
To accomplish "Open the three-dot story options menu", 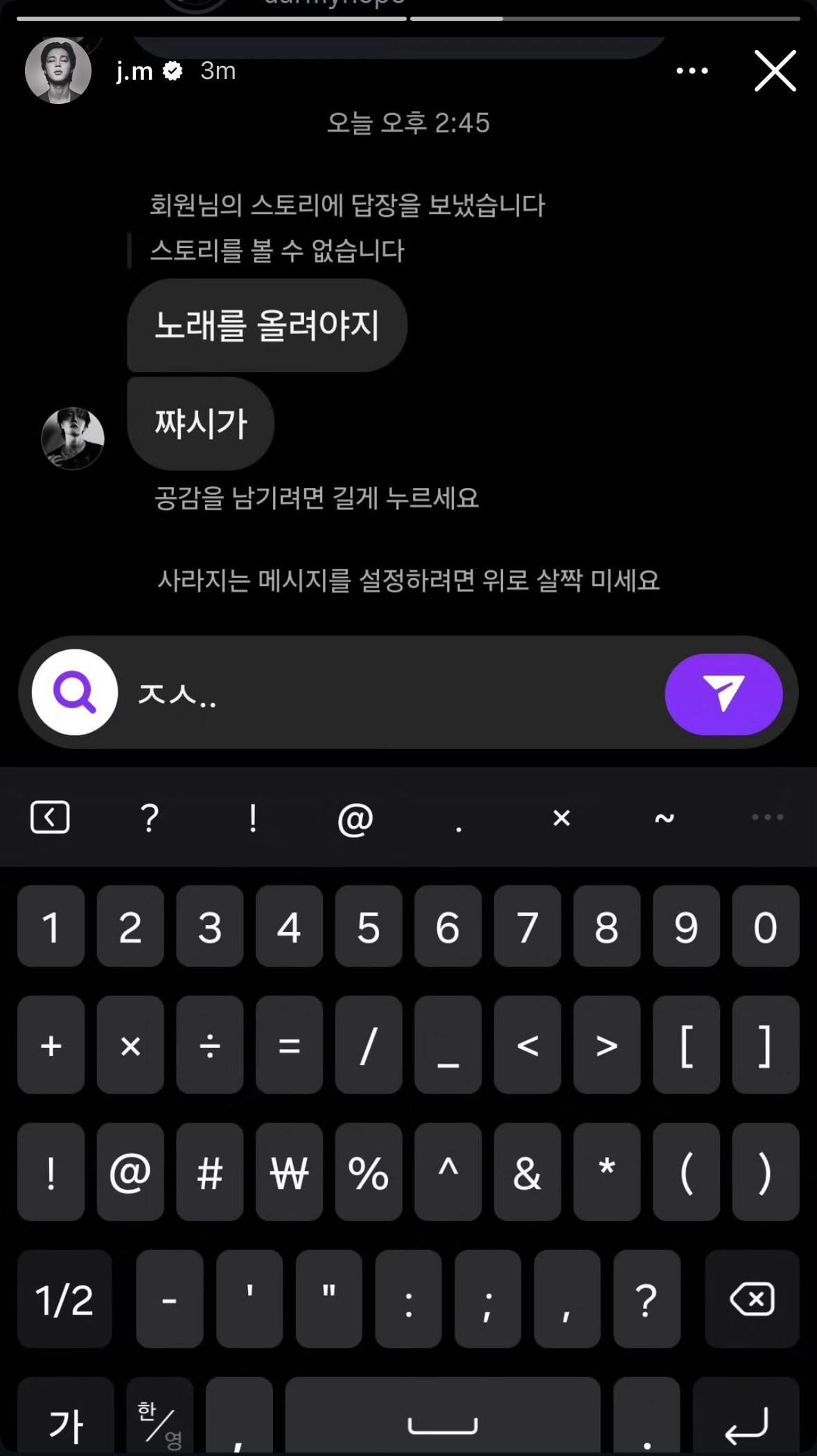I will pos(690,70).
